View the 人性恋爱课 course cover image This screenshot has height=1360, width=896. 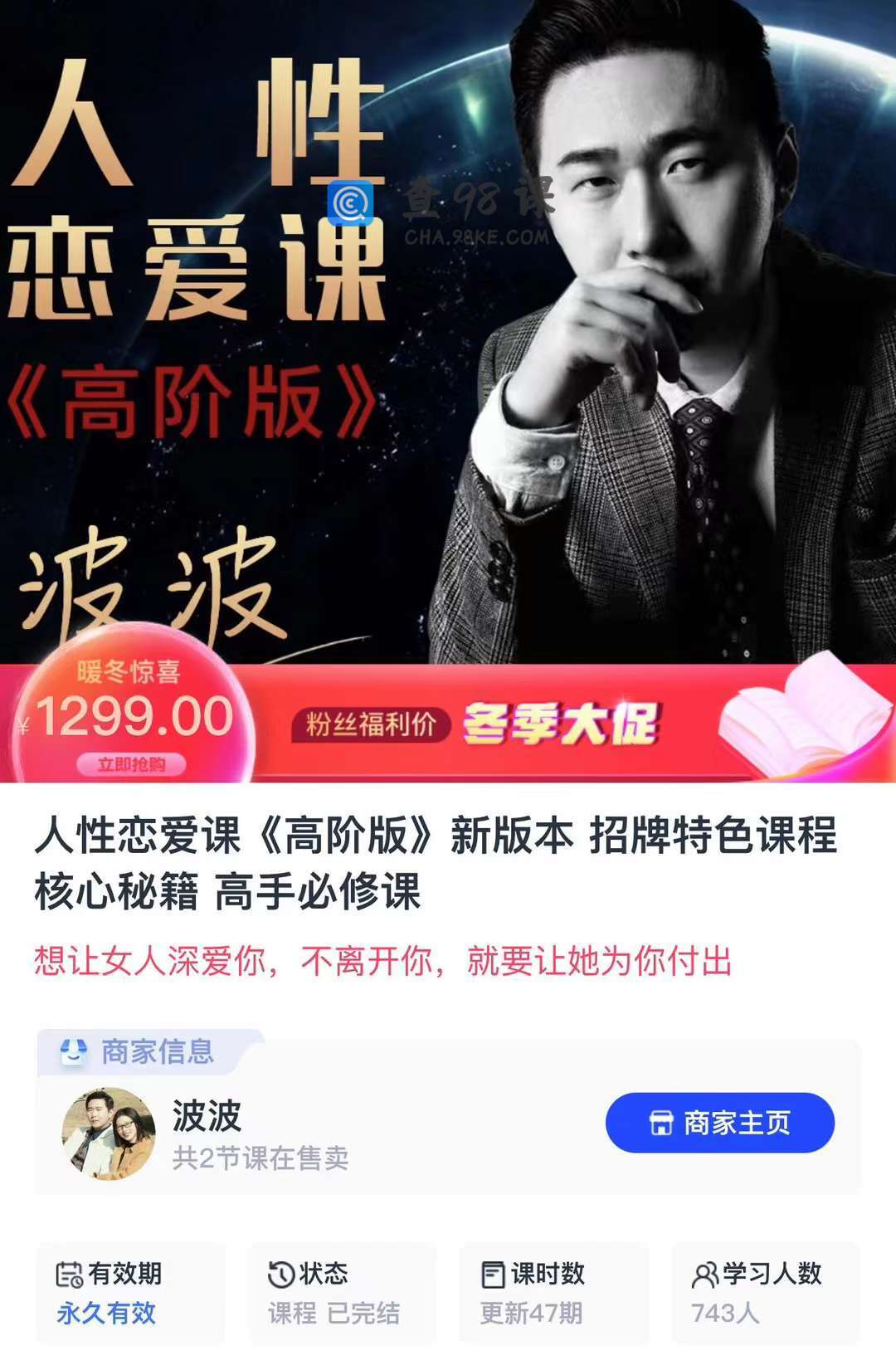pos(448,332)
